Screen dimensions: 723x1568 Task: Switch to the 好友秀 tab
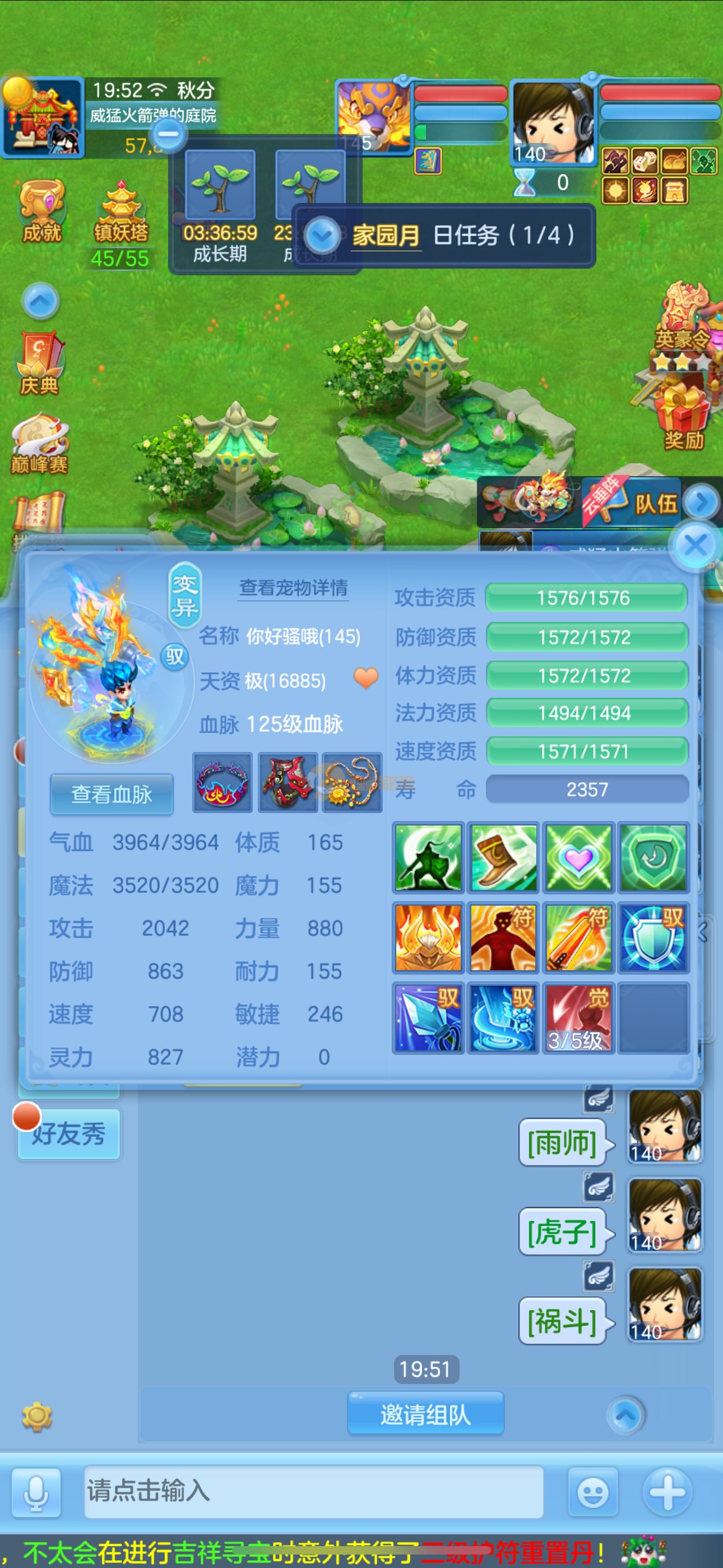[x=69, y=1133]
